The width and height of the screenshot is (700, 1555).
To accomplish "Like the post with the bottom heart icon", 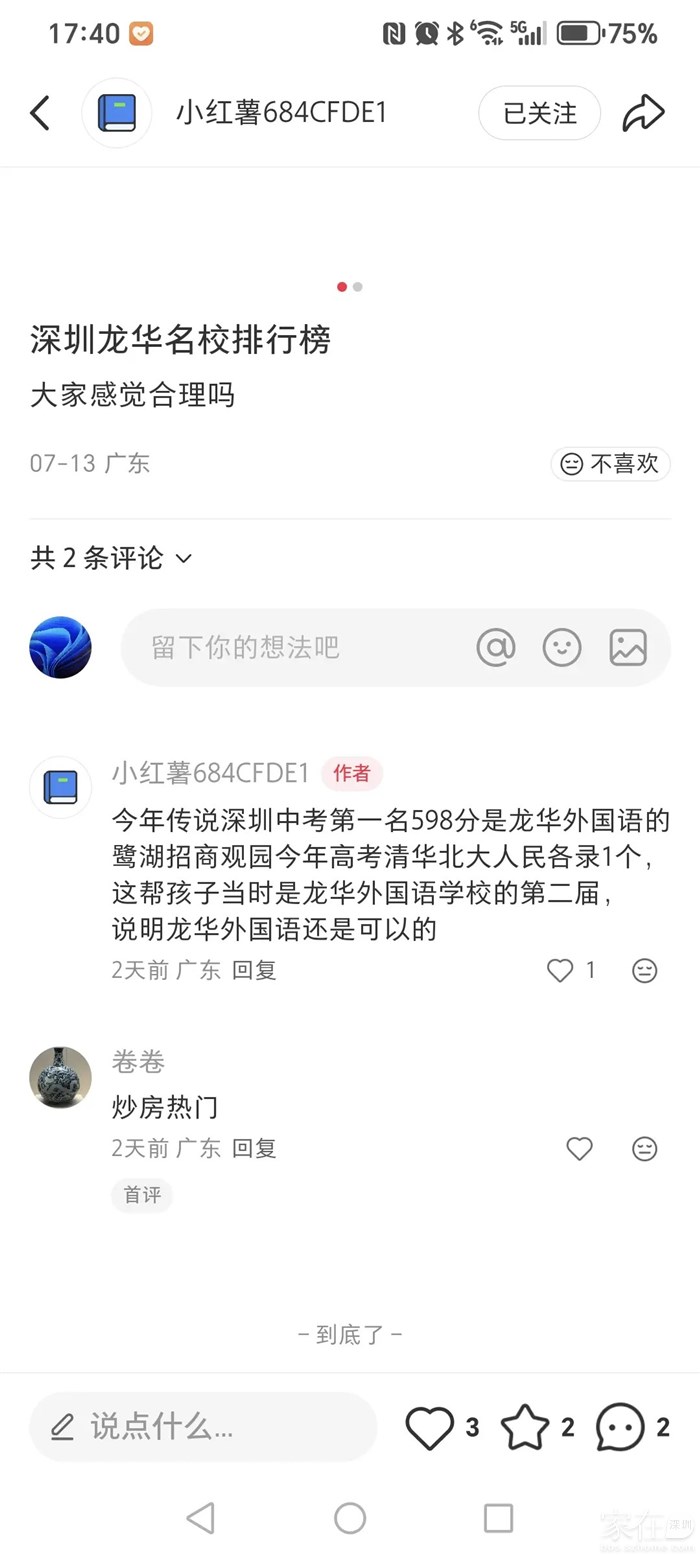I will [x=430, y=1427].
